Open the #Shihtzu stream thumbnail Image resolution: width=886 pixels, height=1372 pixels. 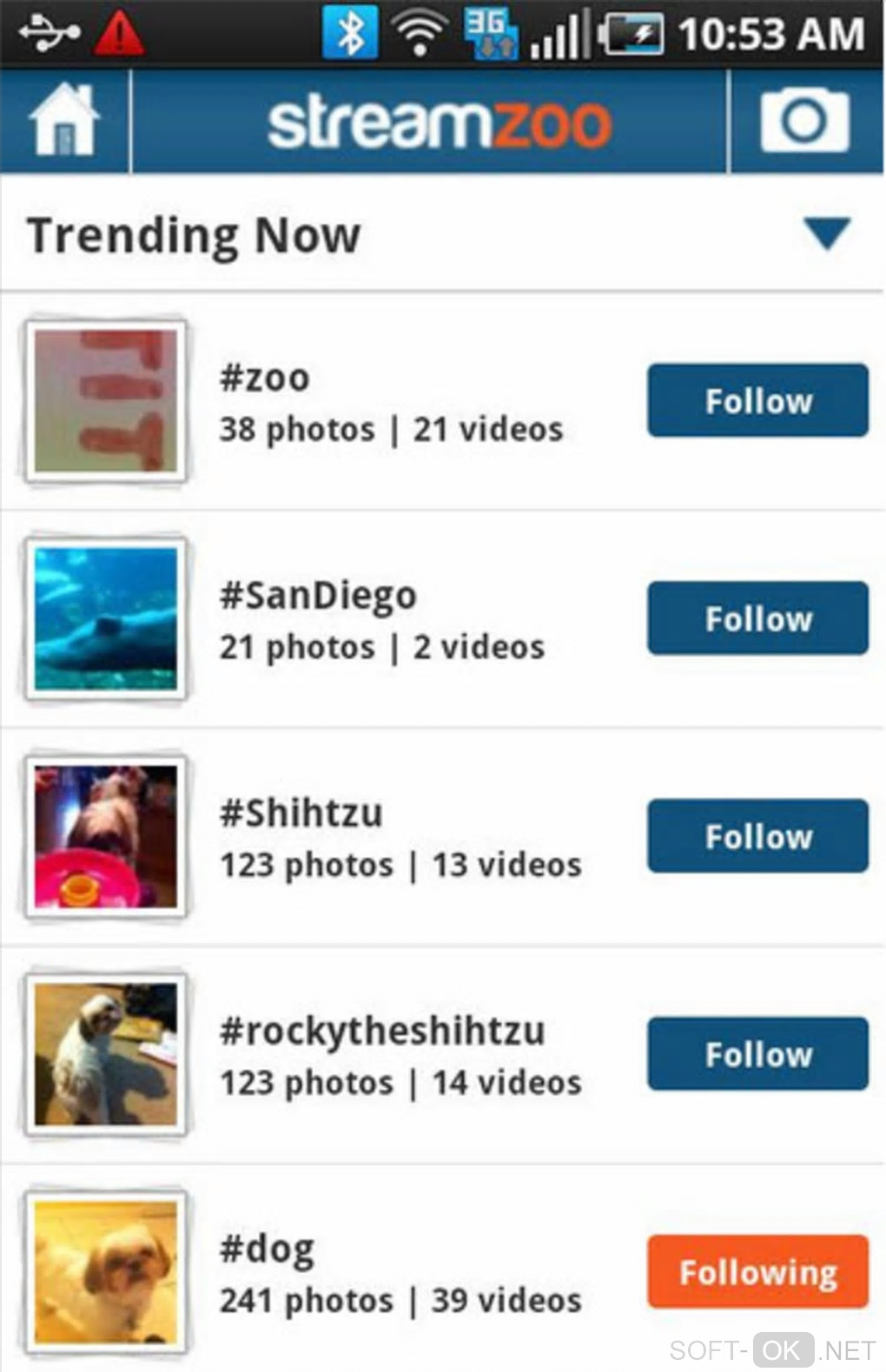pos(106,836)
